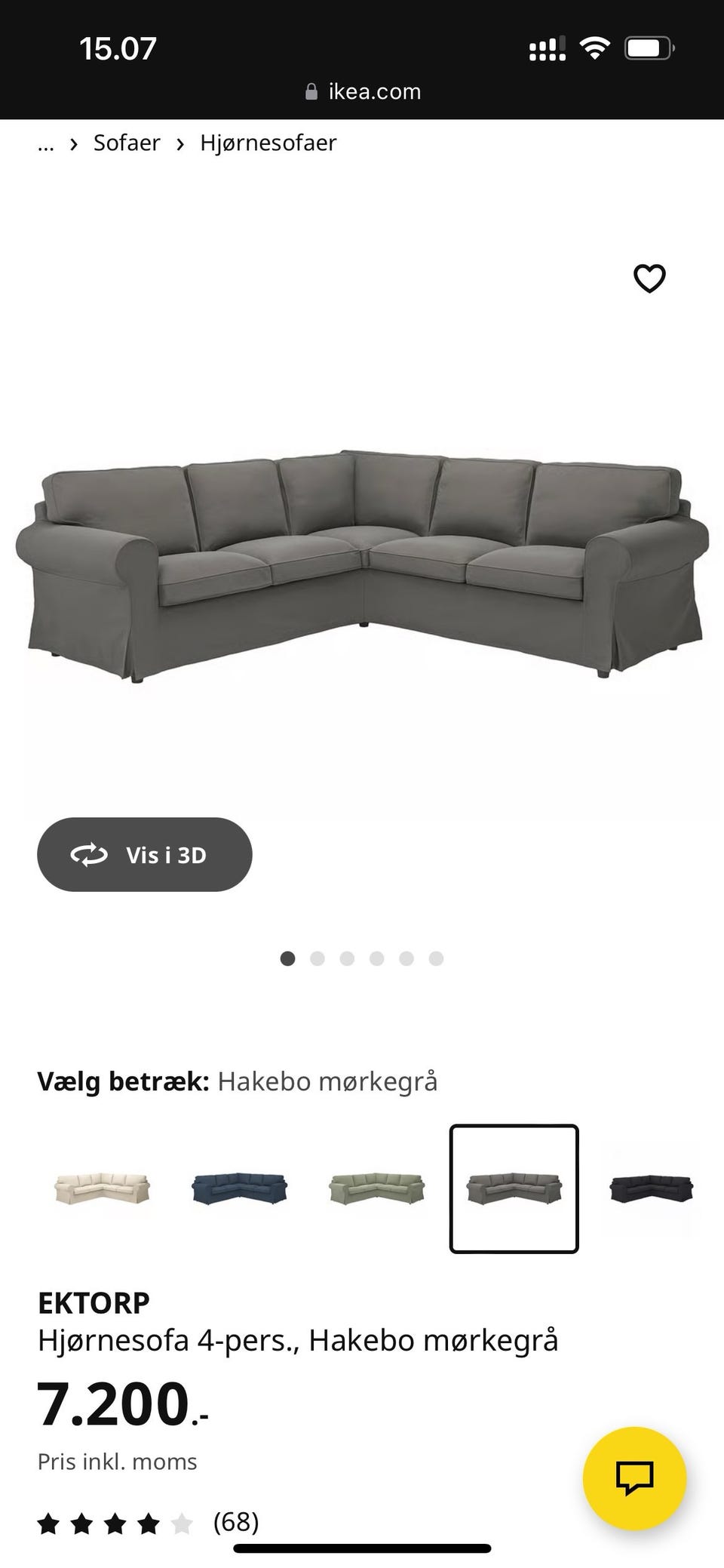This screenshot has width=724, height=1568.
Task: Select the second carousel dot
Action: (318, 958)
